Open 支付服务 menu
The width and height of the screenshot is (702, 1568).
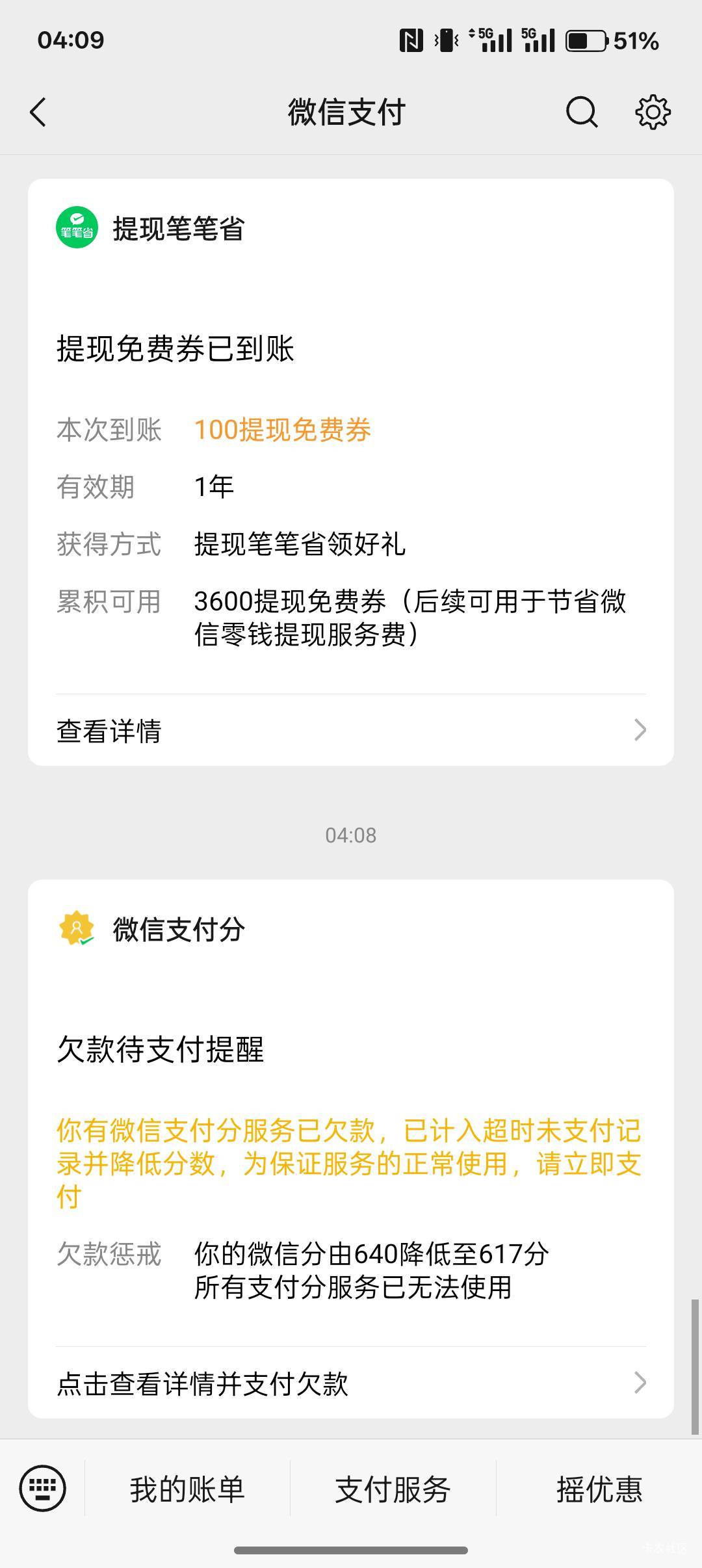(x=393, y=1489)
